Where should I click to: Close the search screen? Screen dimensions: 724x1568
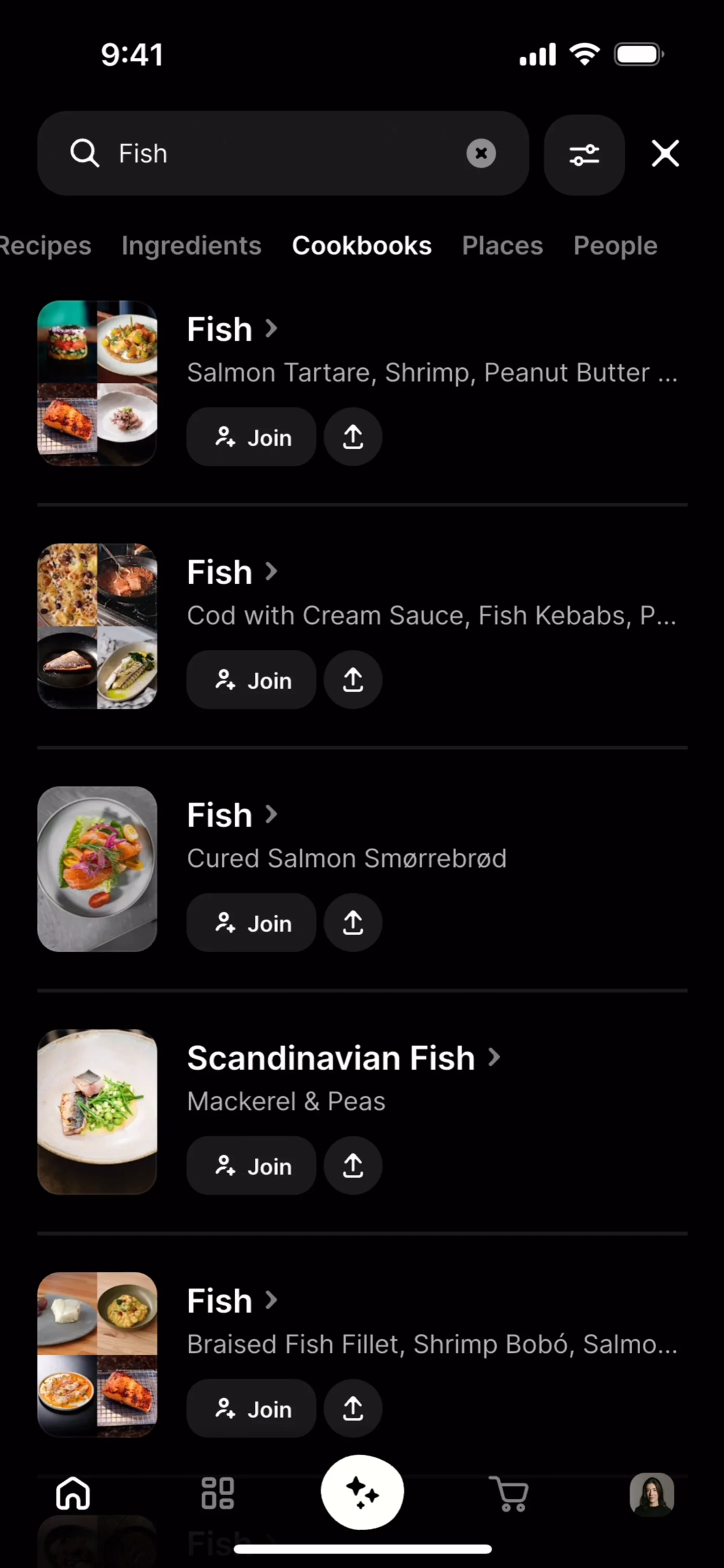665,153
